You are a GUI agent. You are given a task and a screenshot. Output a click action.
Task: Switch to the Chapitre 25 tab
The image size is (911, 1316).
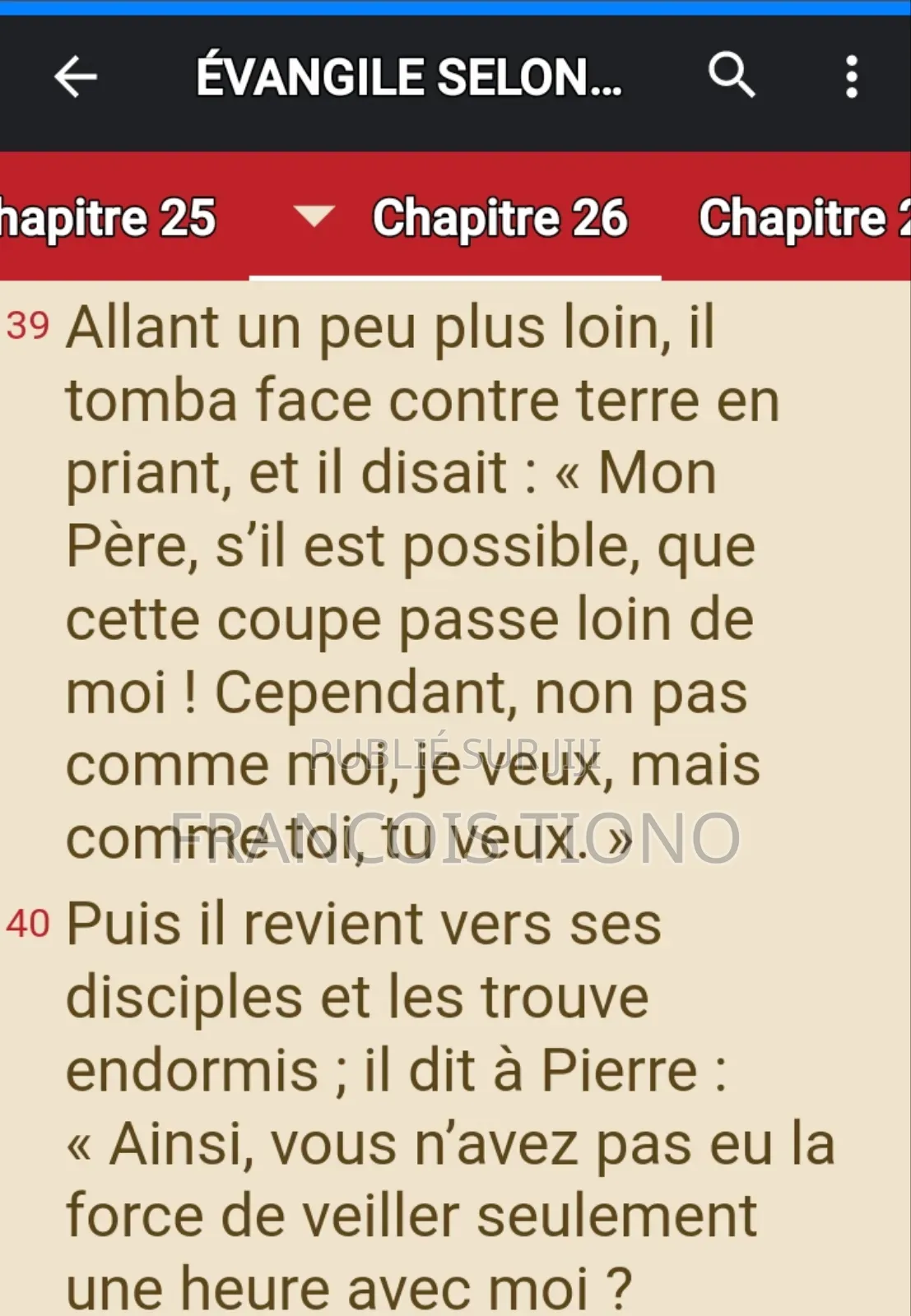(x=107, y=218)
